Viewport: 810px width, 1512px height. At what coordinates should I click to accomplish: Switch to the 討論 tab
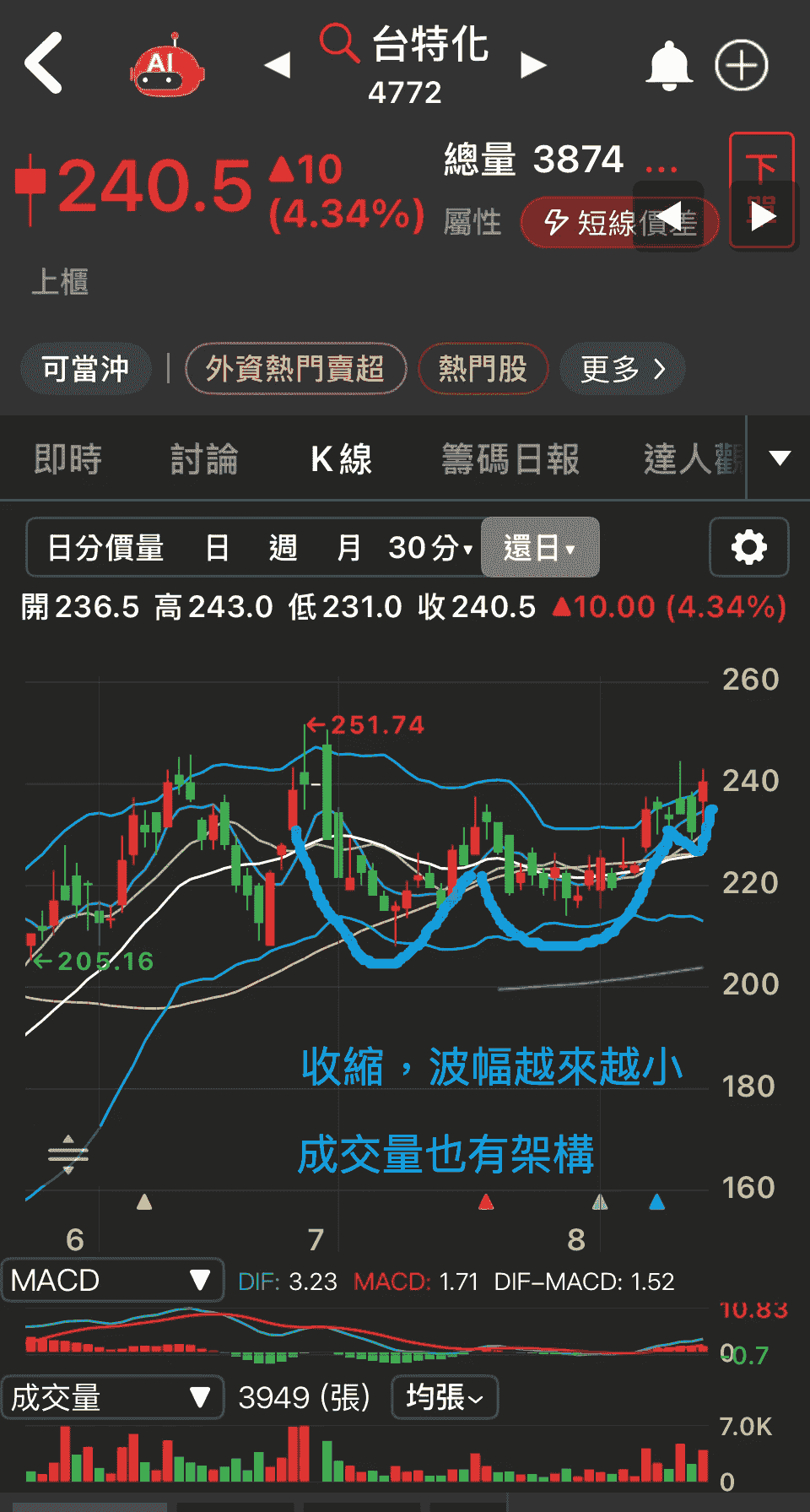(x=203, y=459)
